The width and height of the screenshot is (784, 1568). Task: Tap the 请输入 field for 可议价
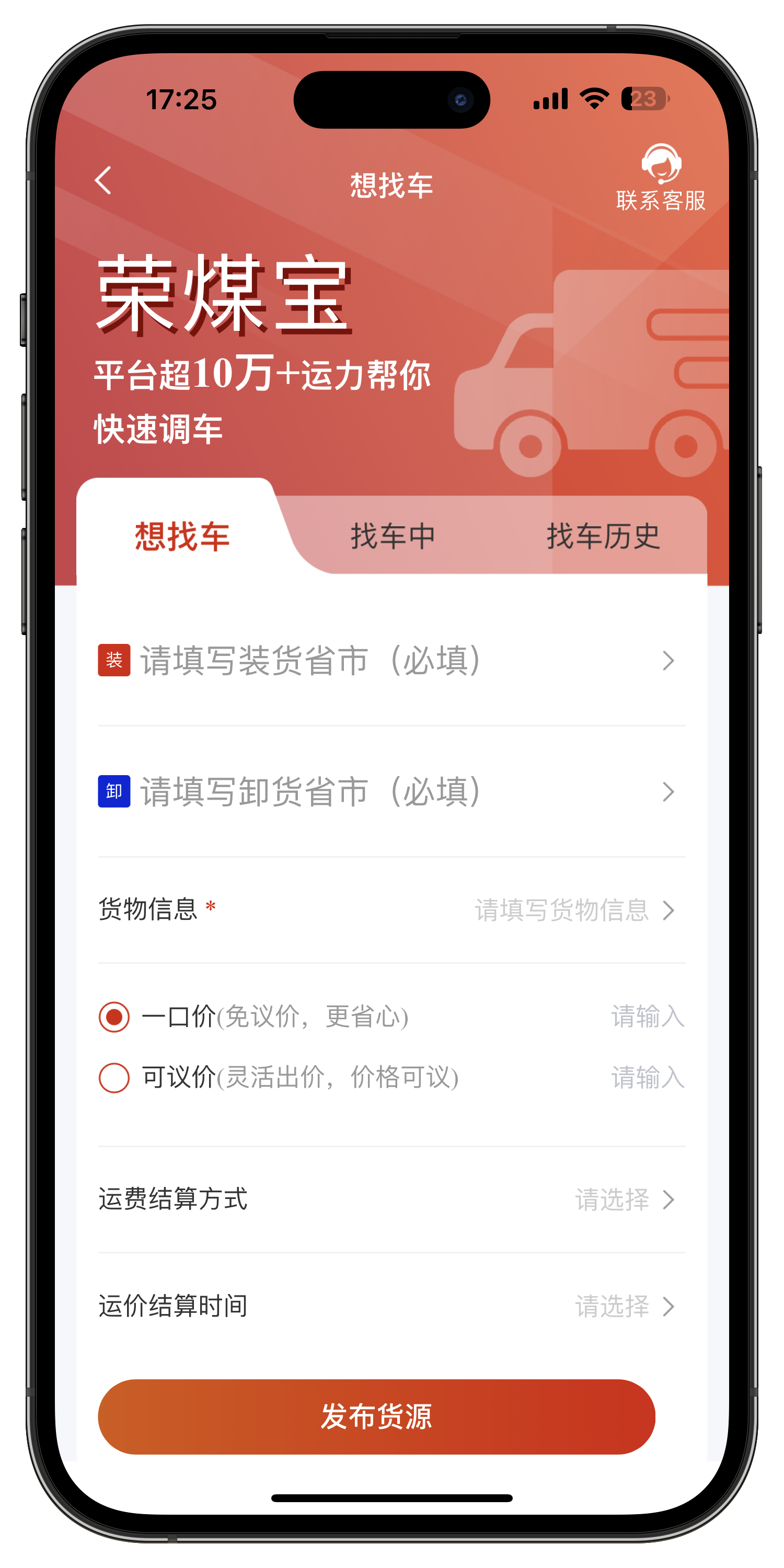click(647, 1078)
